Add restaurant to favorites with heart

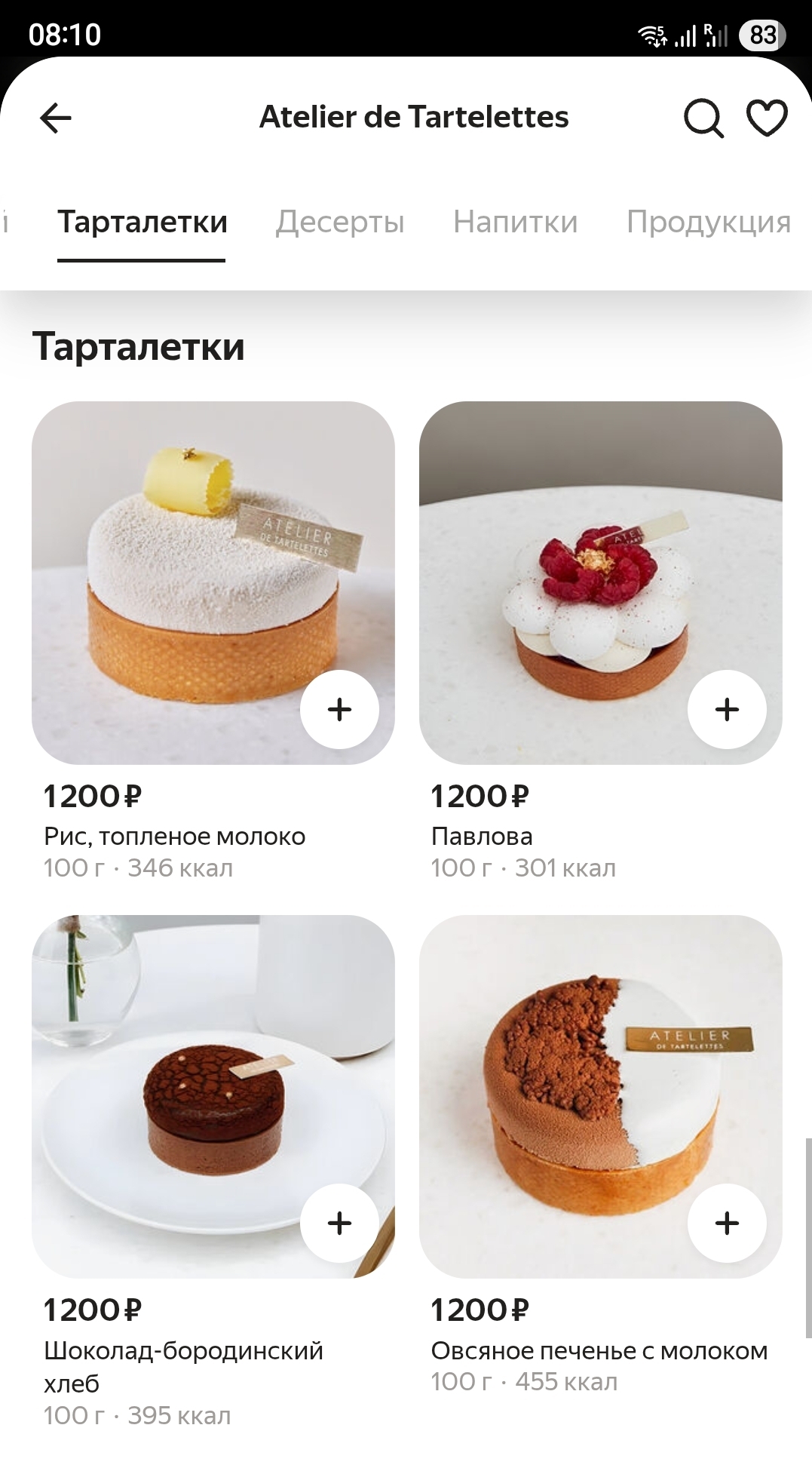point(767,118)
